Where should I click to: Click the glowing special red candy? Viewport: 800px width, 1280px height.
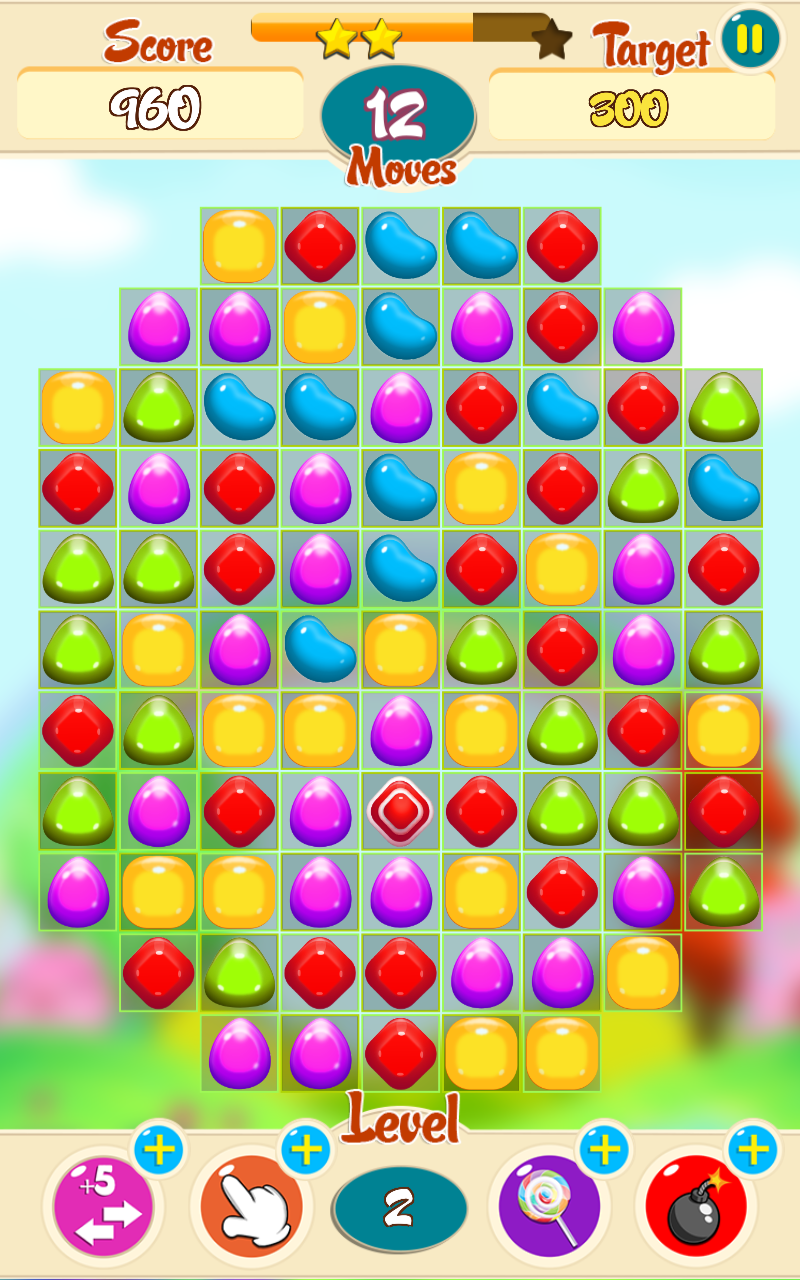tap(400, 810)
